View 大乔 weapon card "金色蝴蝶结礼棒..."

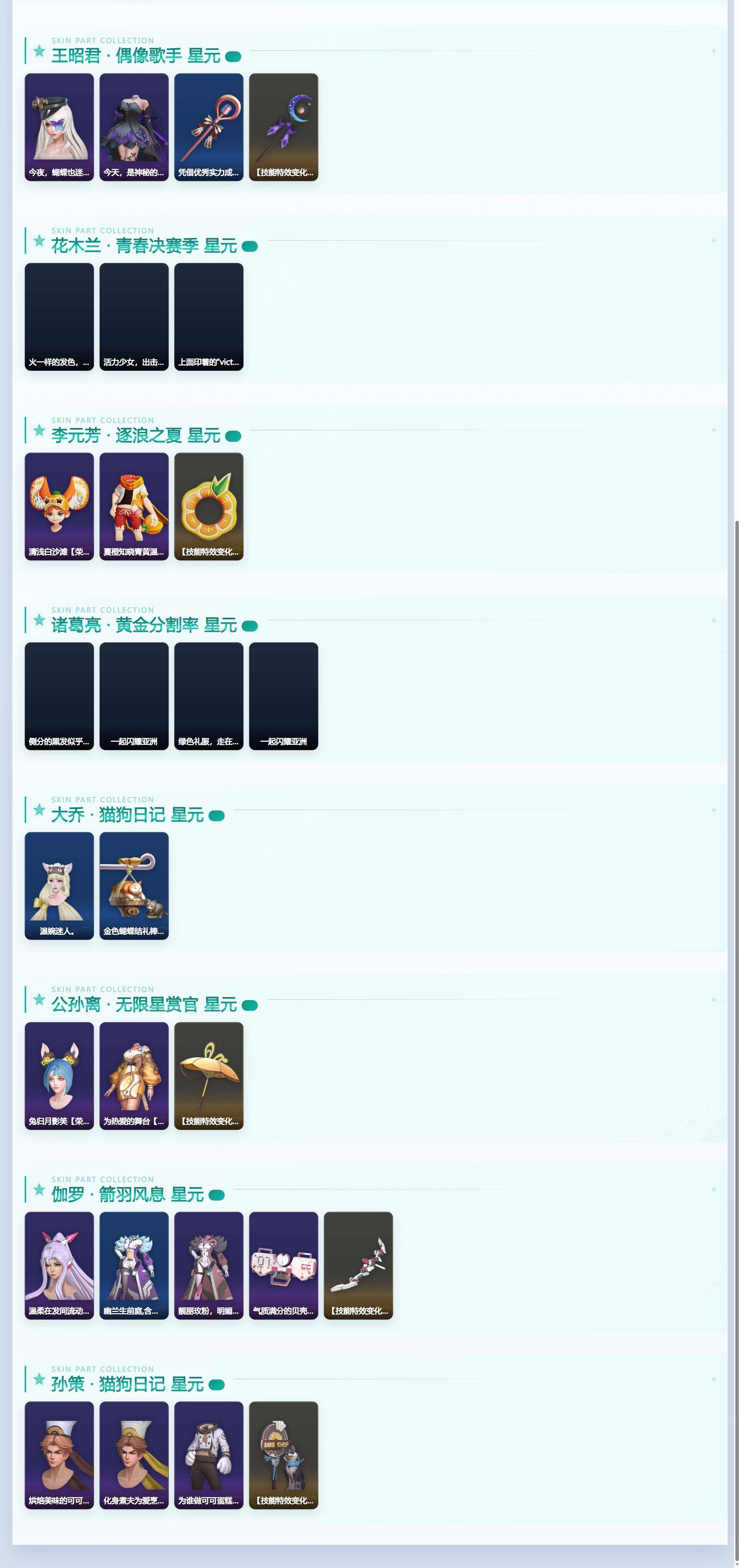click(x=134, y=886)
